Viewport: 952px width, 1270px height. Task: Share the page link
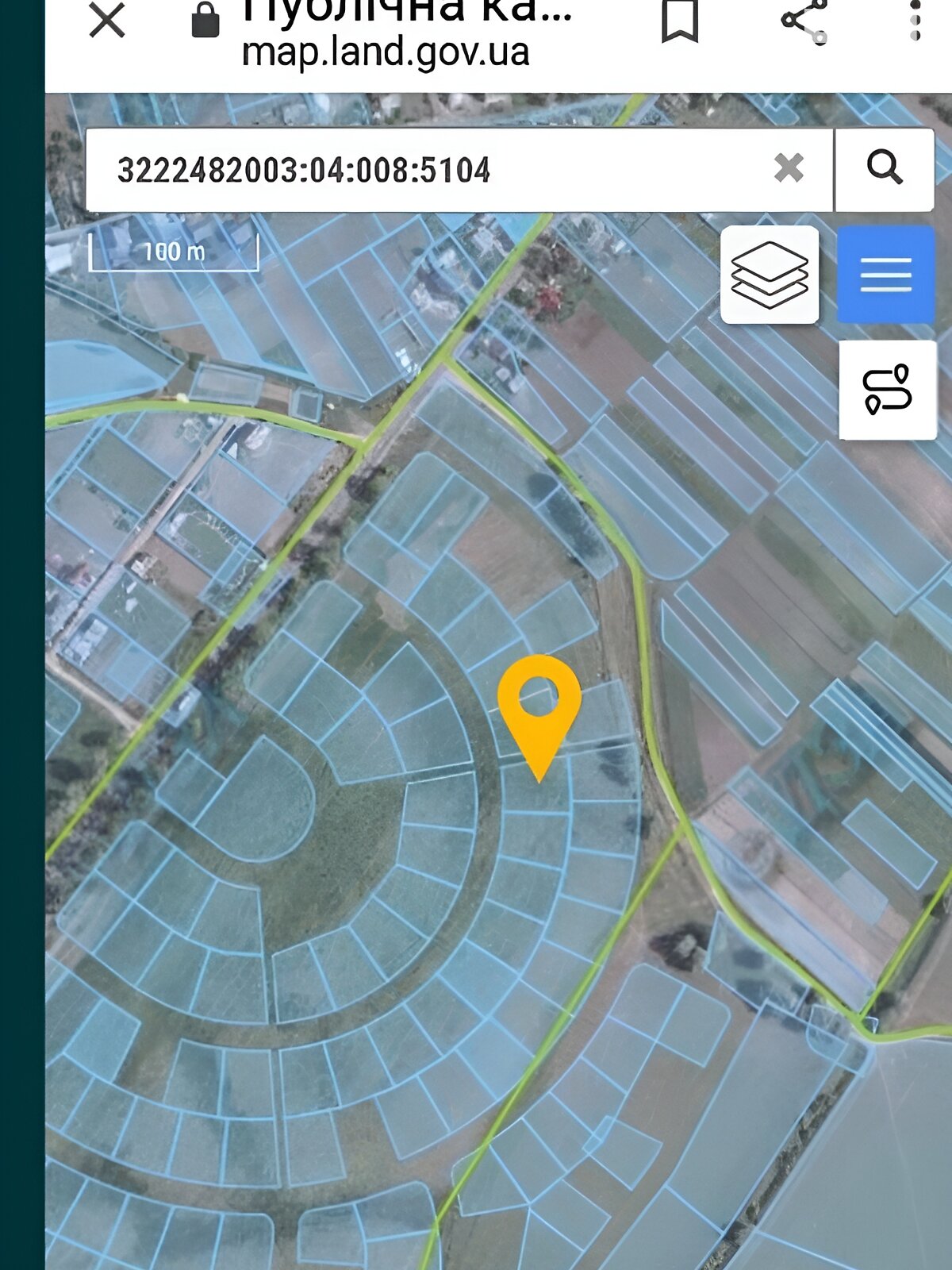(x=804, y=21)
